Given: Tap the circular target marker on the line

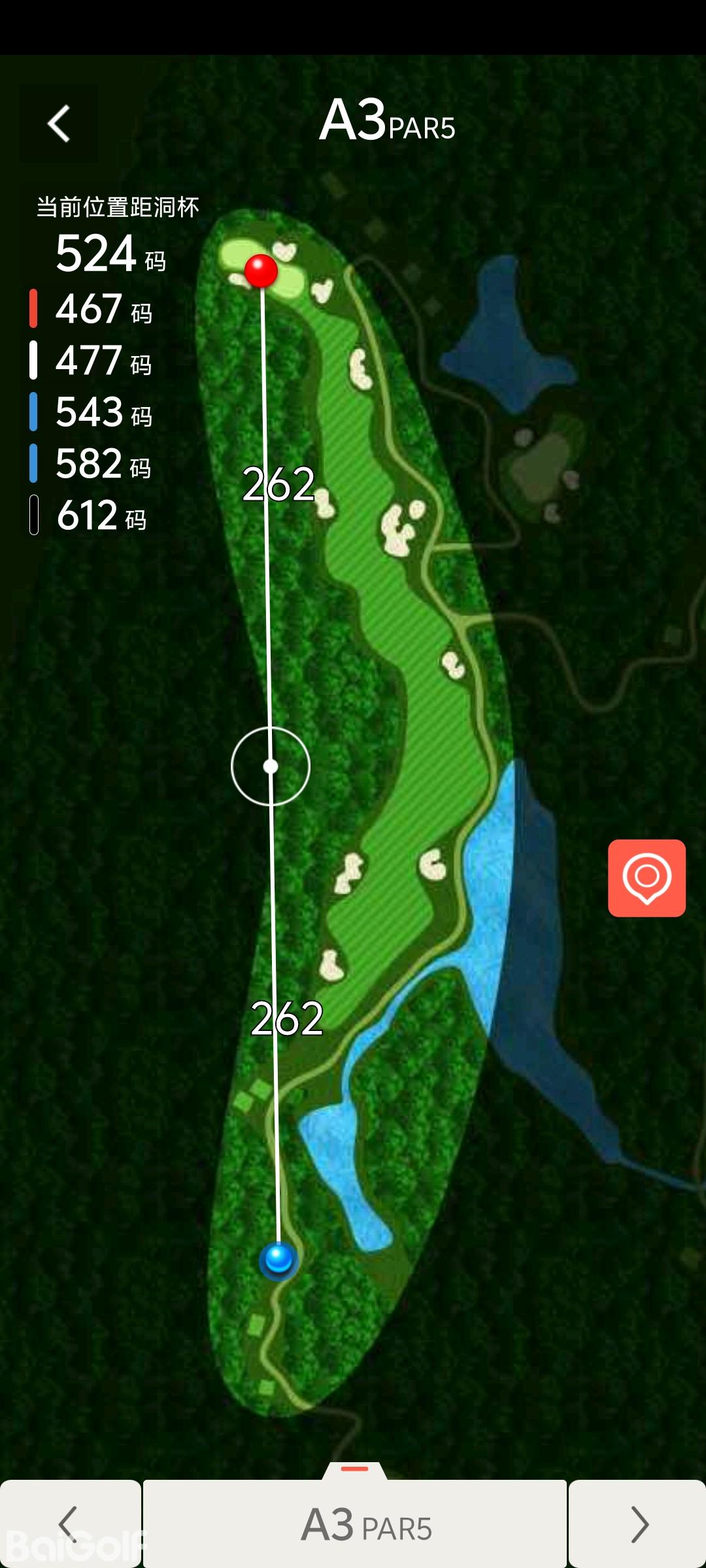Looking at the screenshot, I should 271,766.
